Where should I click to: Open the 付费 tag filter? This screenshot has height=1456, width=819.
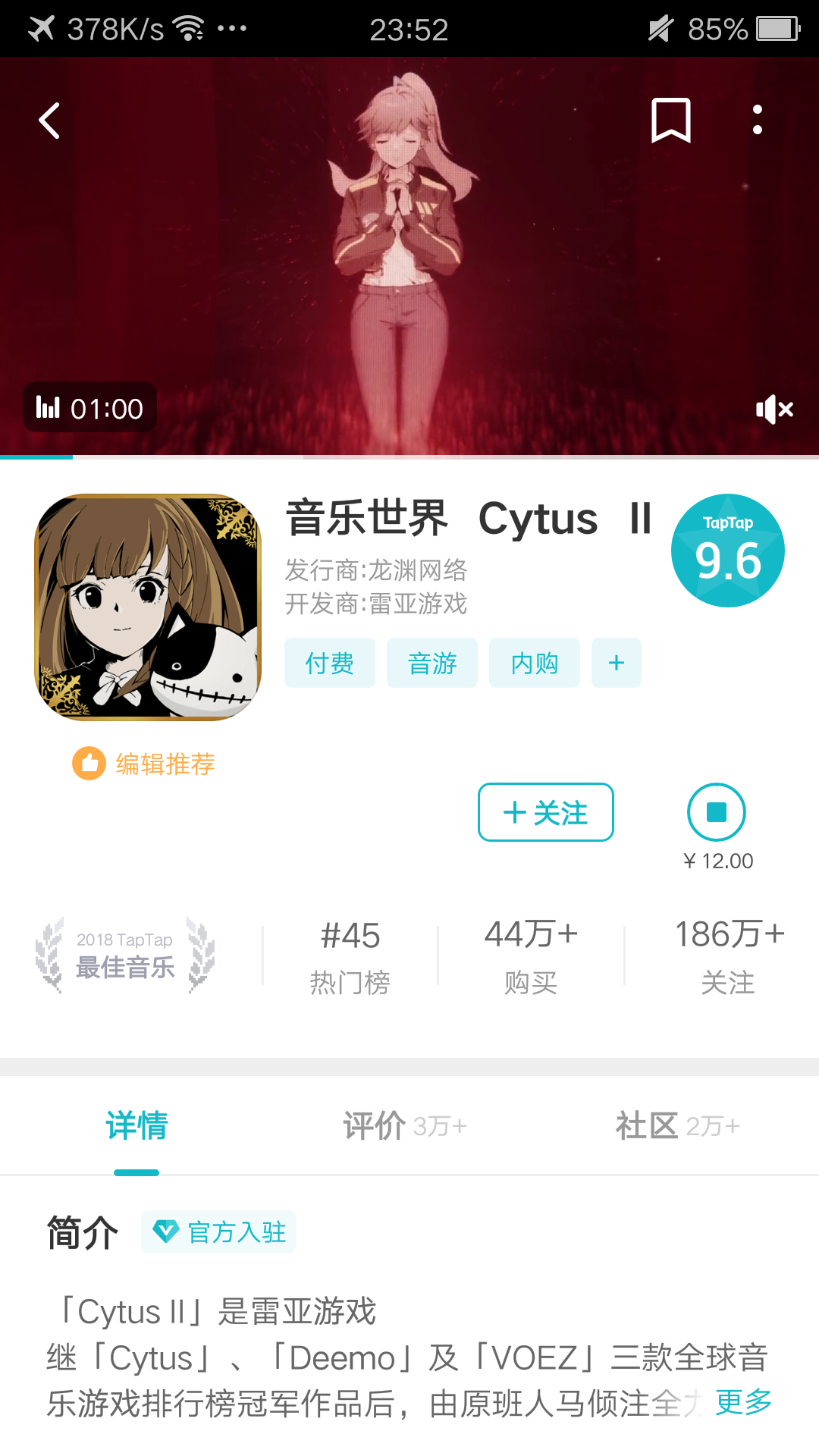[329, 663]
